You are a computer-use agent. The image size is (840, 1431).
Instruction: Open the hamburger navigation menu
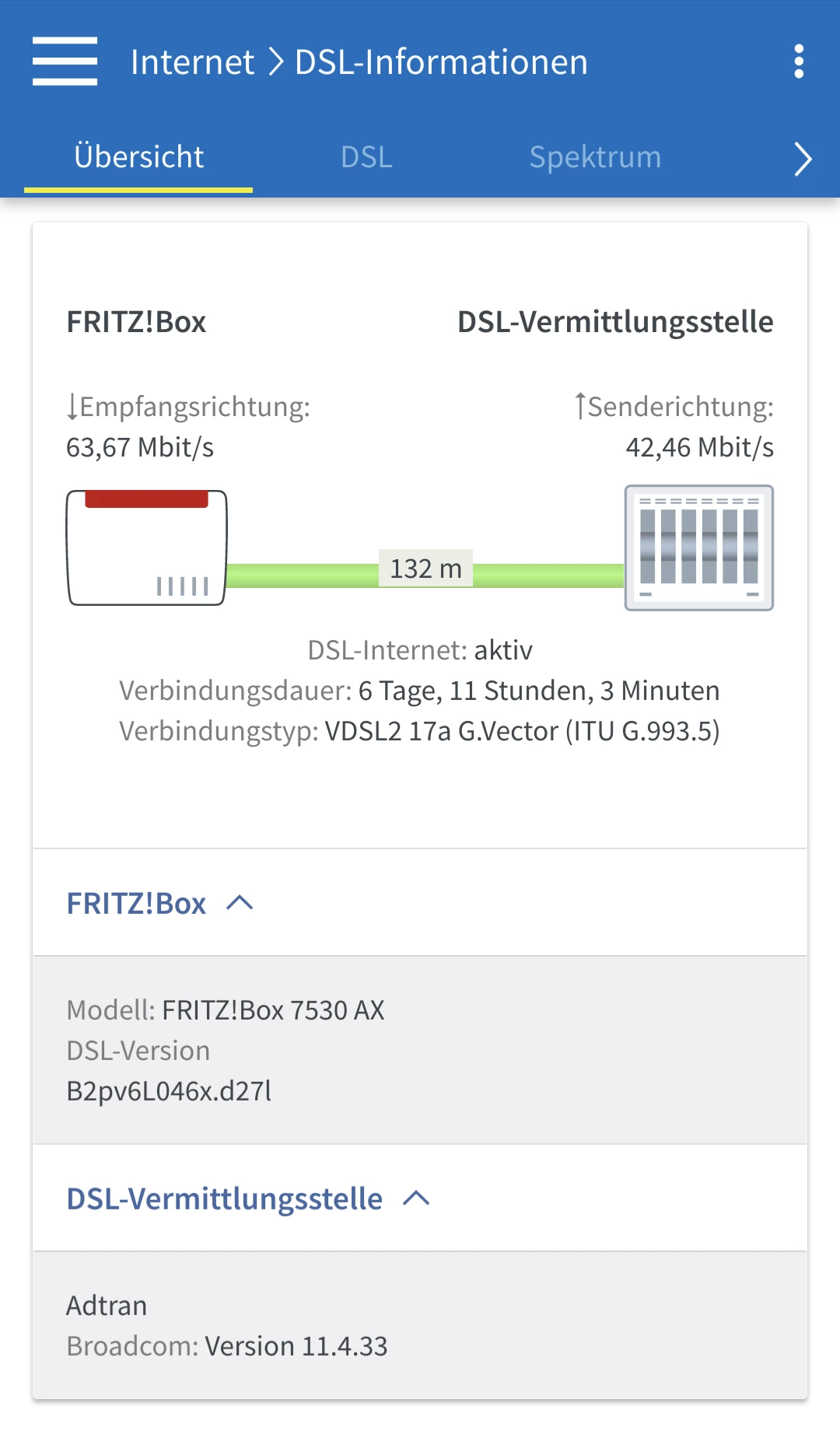(x=65, y=61)
